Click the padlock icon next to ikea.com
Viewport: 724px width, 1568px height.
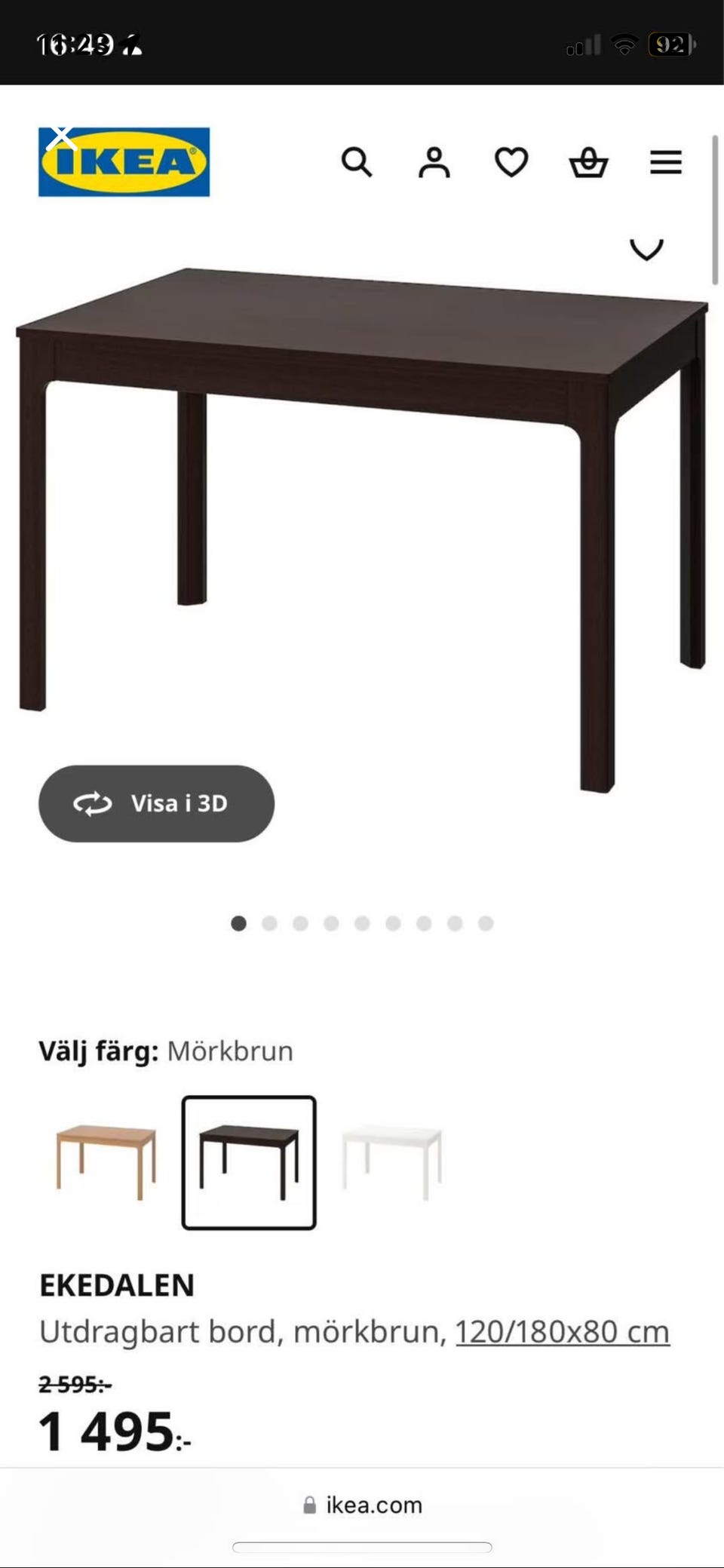pos(308,1505)
